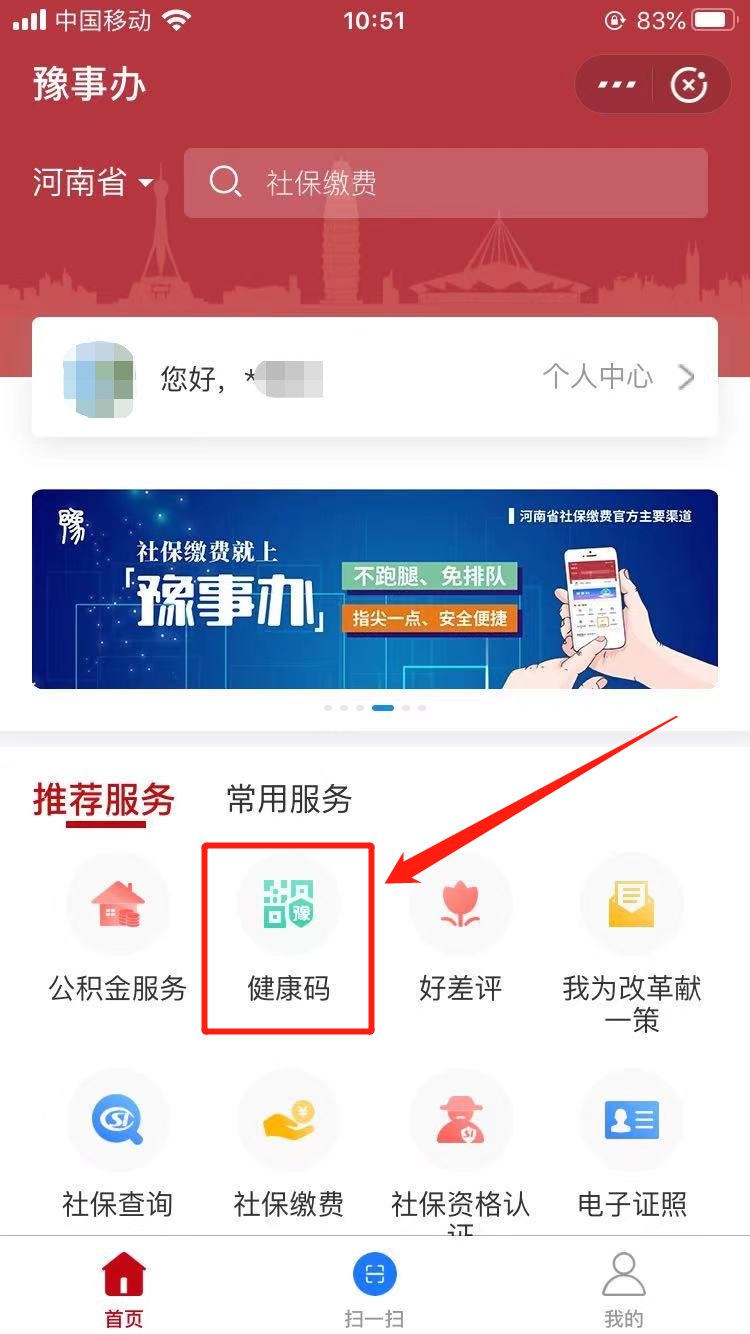Go to the 首页 tab

point(124,1290)
